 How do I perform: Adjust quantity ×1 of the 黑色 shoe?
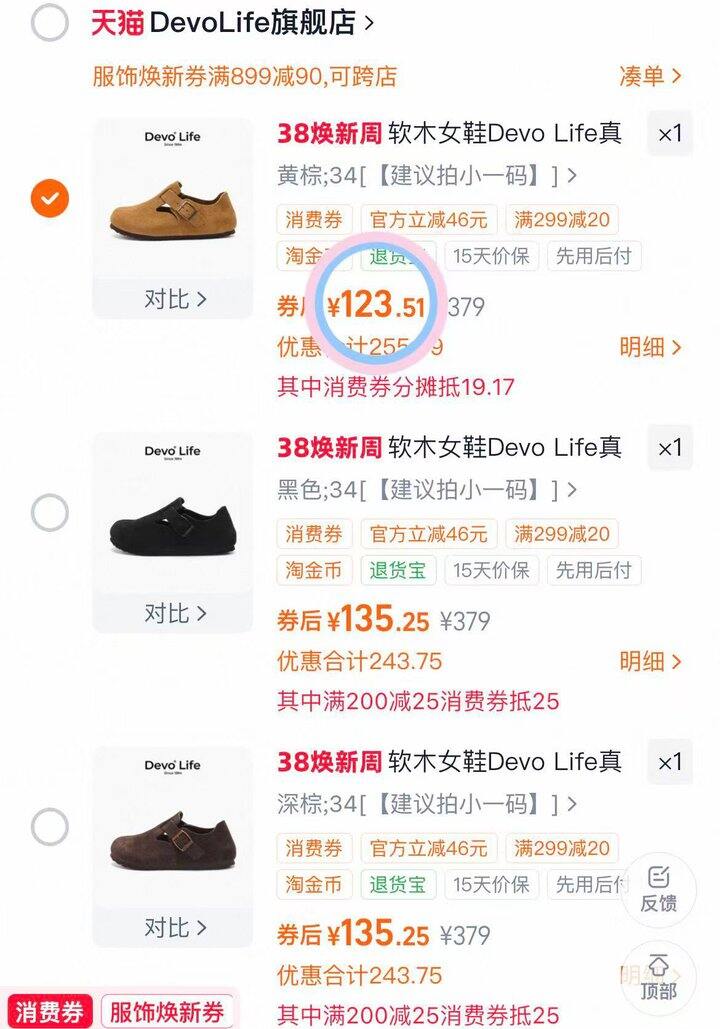pyautogui.click(x=669, y=448)
